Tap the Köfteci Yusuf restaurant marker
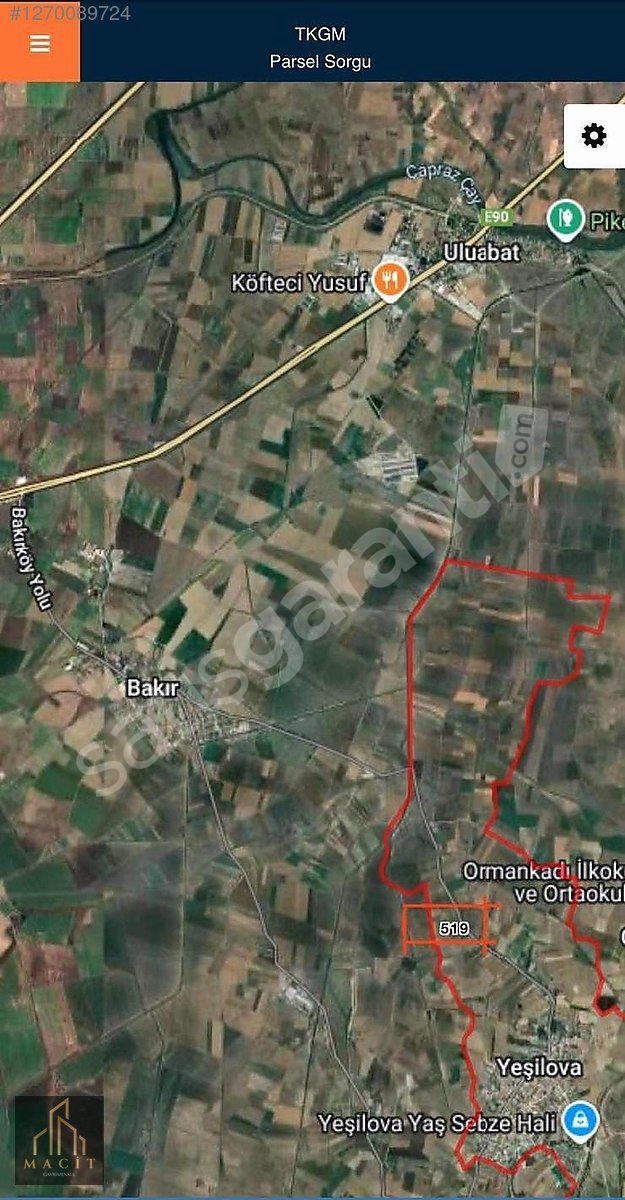 coord(390,280)
